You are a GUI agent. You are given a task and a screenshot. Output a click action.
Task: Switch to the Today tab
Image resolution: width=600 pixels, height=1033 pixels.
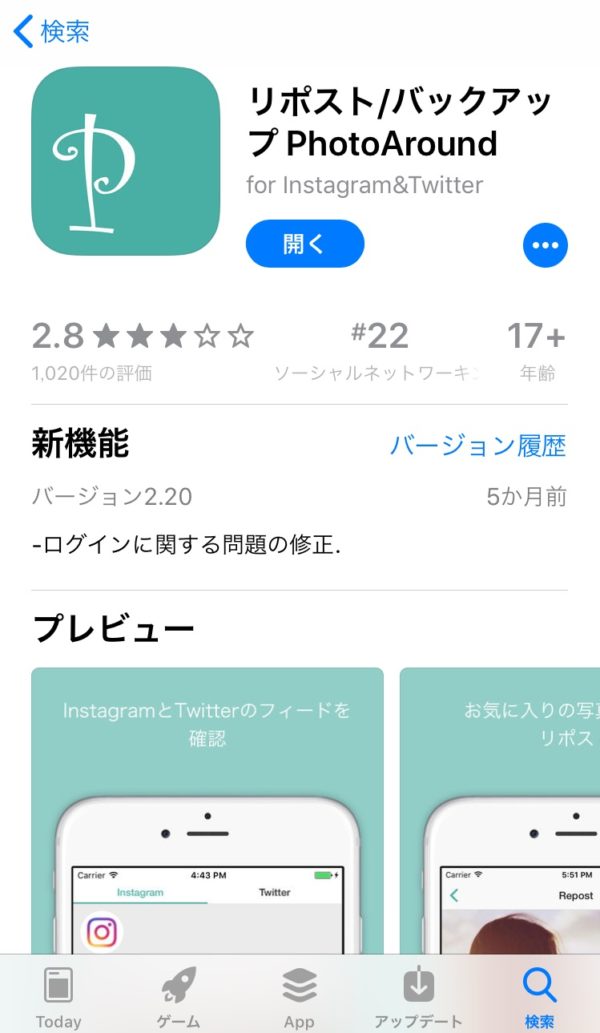(58, 997)
